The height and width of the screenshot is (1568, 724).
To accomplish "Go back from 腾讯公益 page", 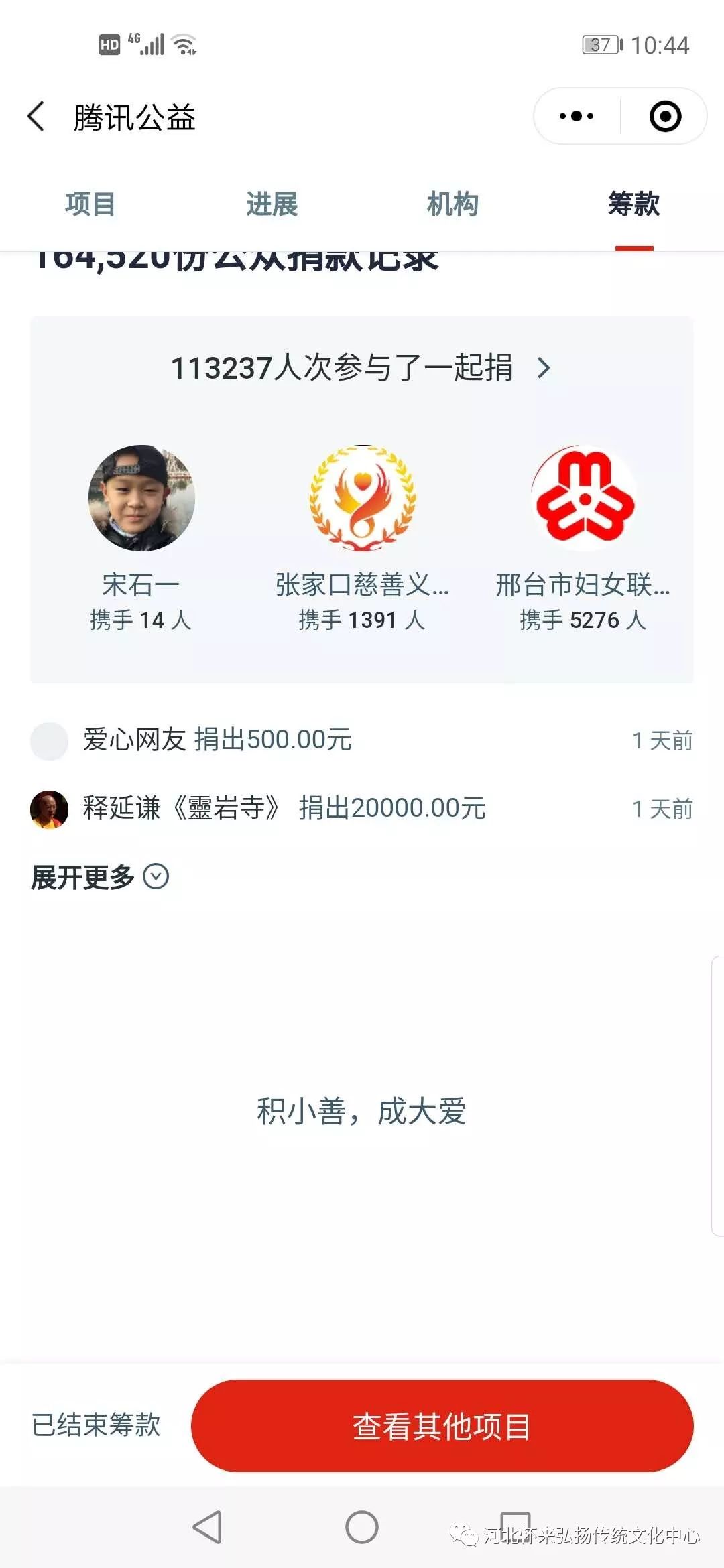I will coord(36,117).
